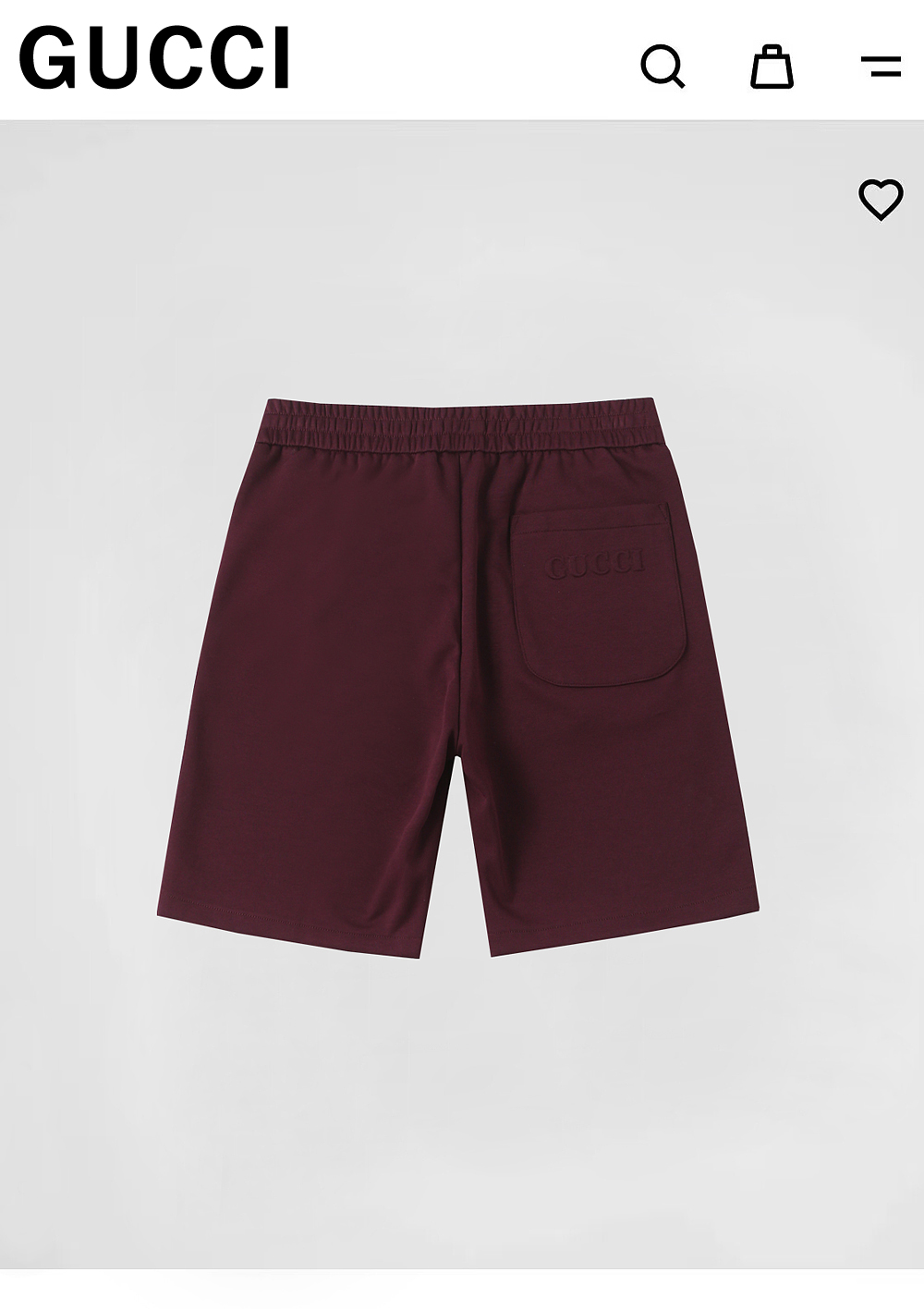Image resolution: width=924 pixels, height=1309 pixels.
Task: Open the hamburger menu
Action: click(880, 66)
